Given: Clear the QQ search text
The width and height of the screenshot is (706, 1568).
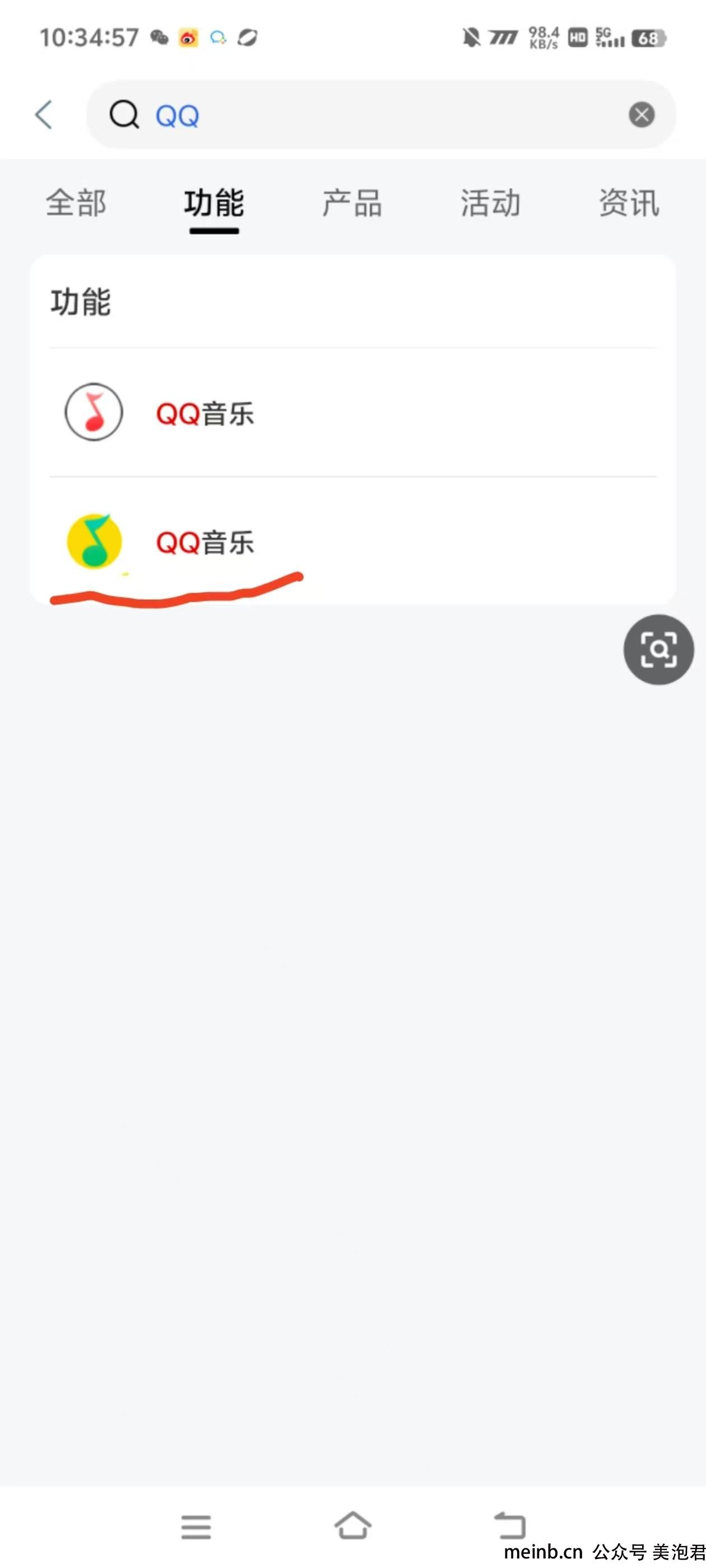Looking at the screenshot, I should [641, 114].
